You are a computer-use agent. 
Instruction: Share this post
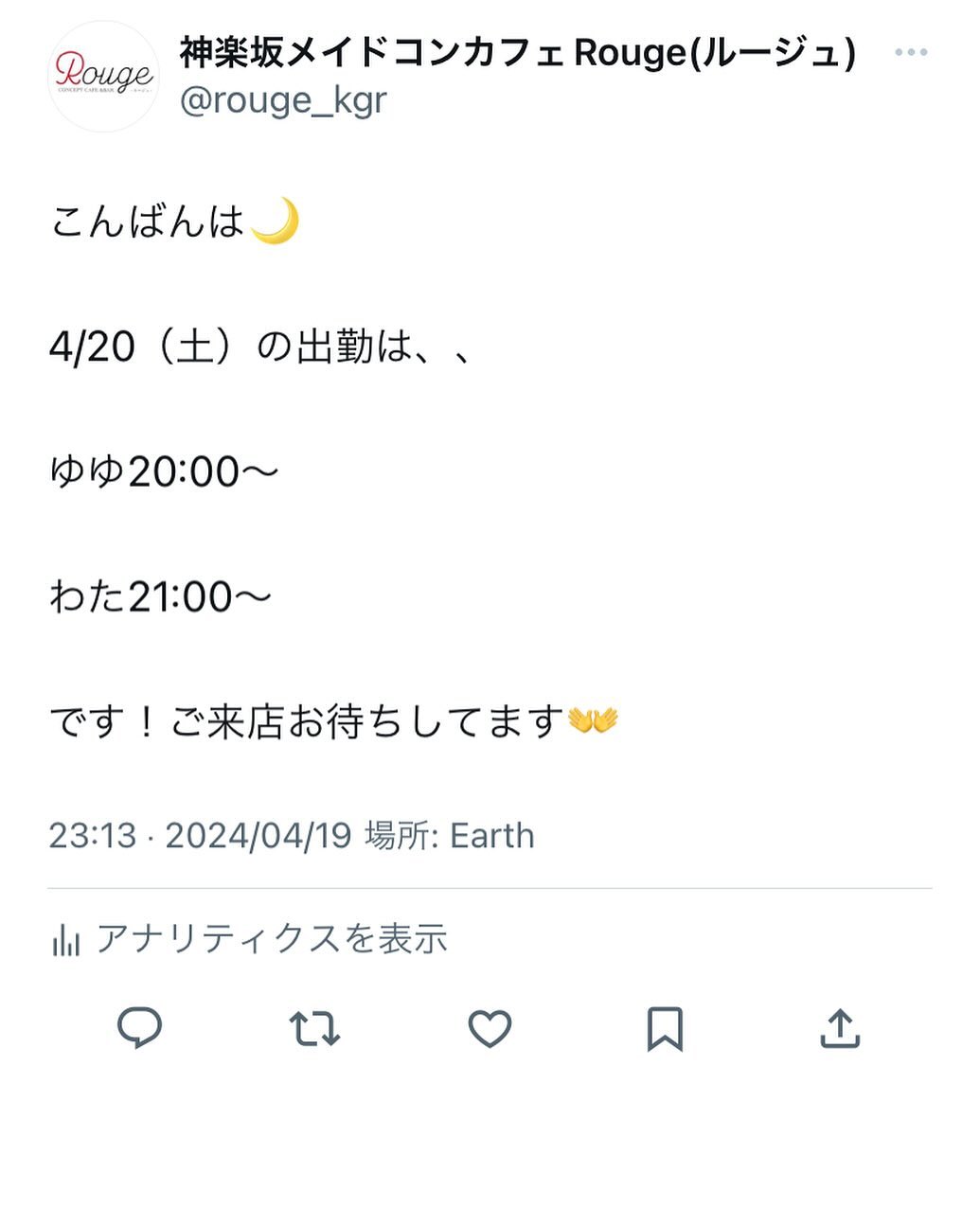pos(840,1028)
